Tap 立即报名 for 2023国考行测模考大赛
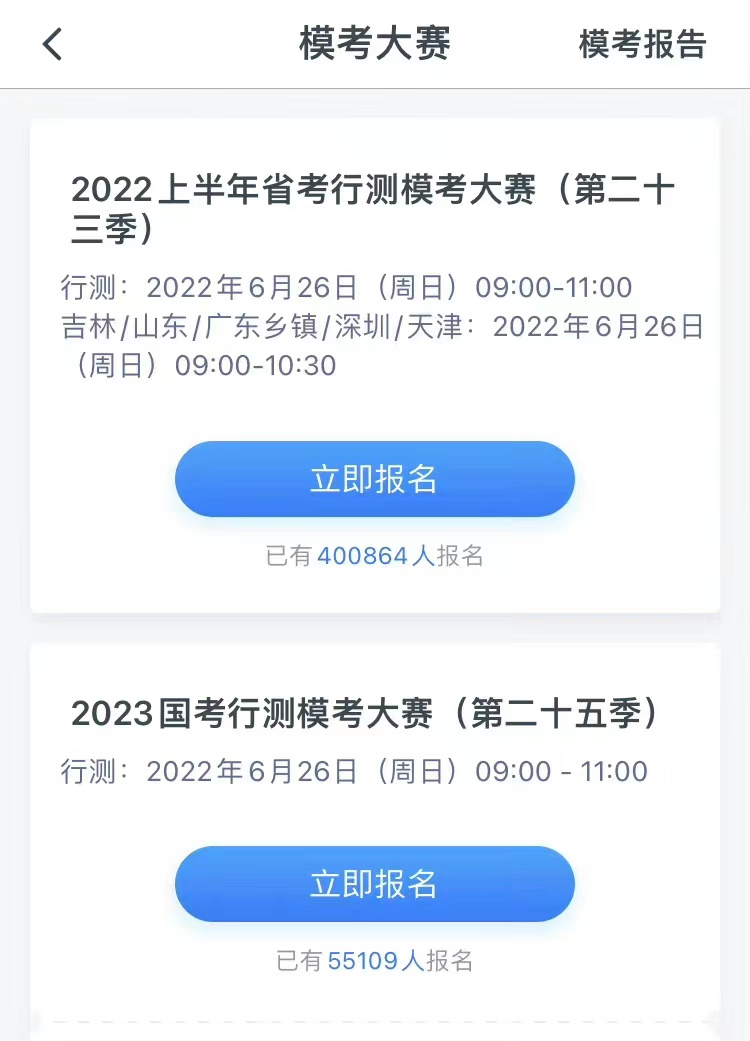The height and width of the screenshot is (1041, 750). pos(374,884)
